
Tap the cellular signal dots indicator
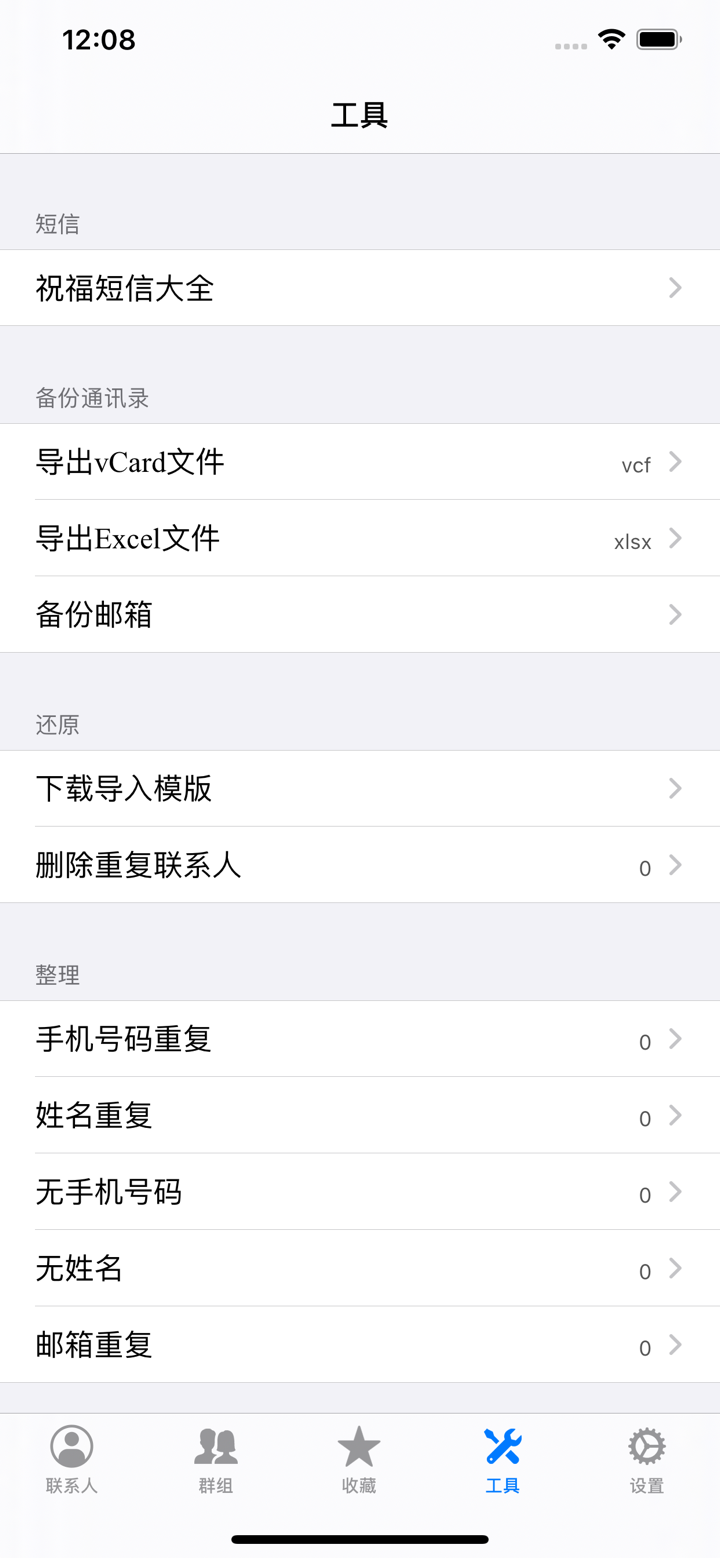tap(569, 45)
